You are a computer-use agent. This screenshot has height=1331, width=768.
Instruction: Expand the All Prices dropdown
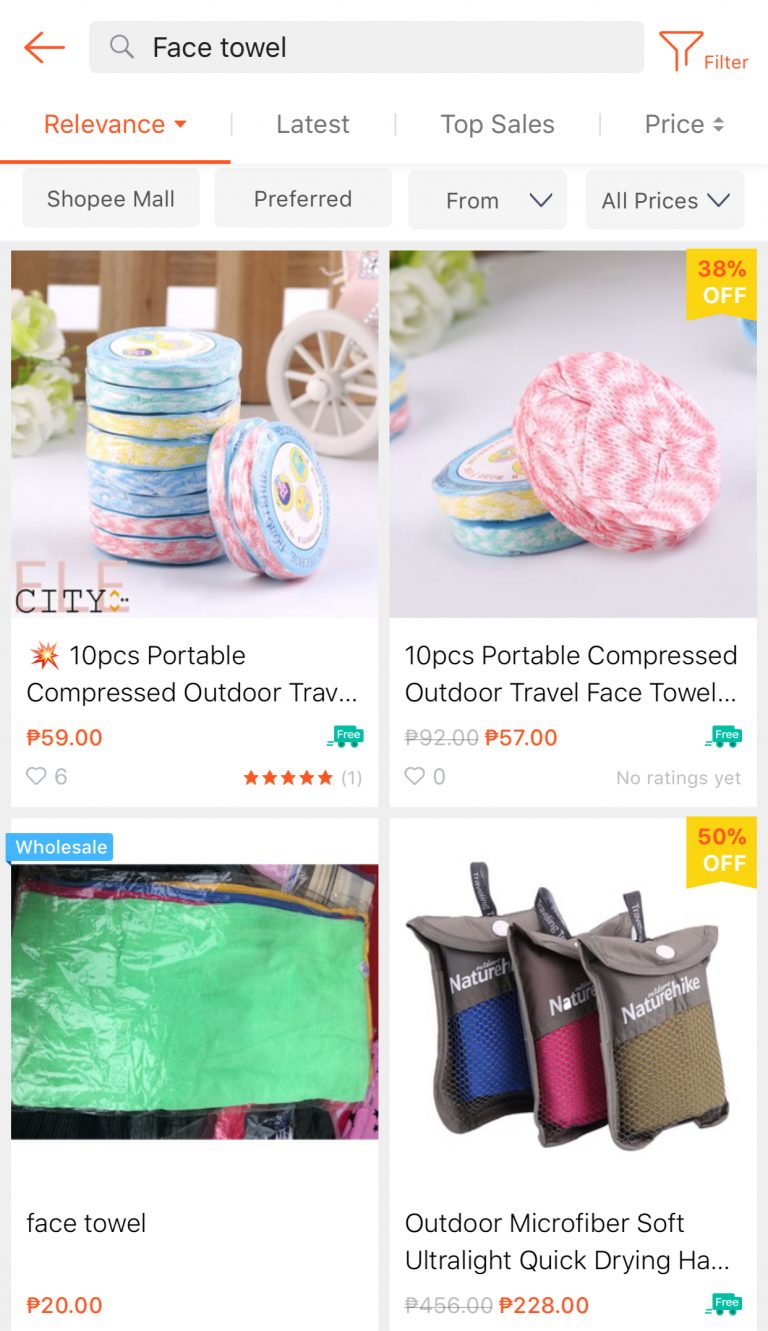pyautogui.click(x=665, y=200)
